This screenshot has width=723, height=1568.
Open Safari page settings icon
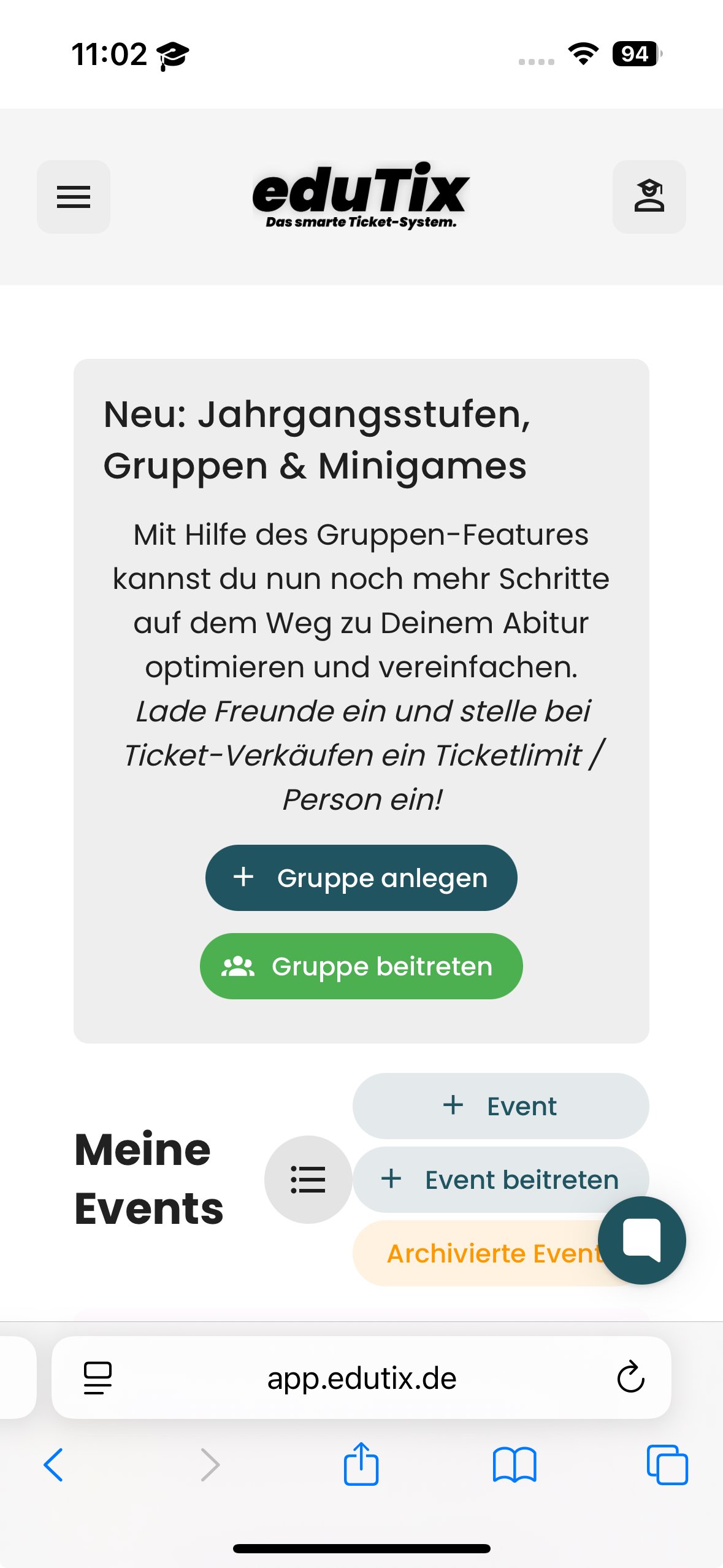pos(98,1378)
